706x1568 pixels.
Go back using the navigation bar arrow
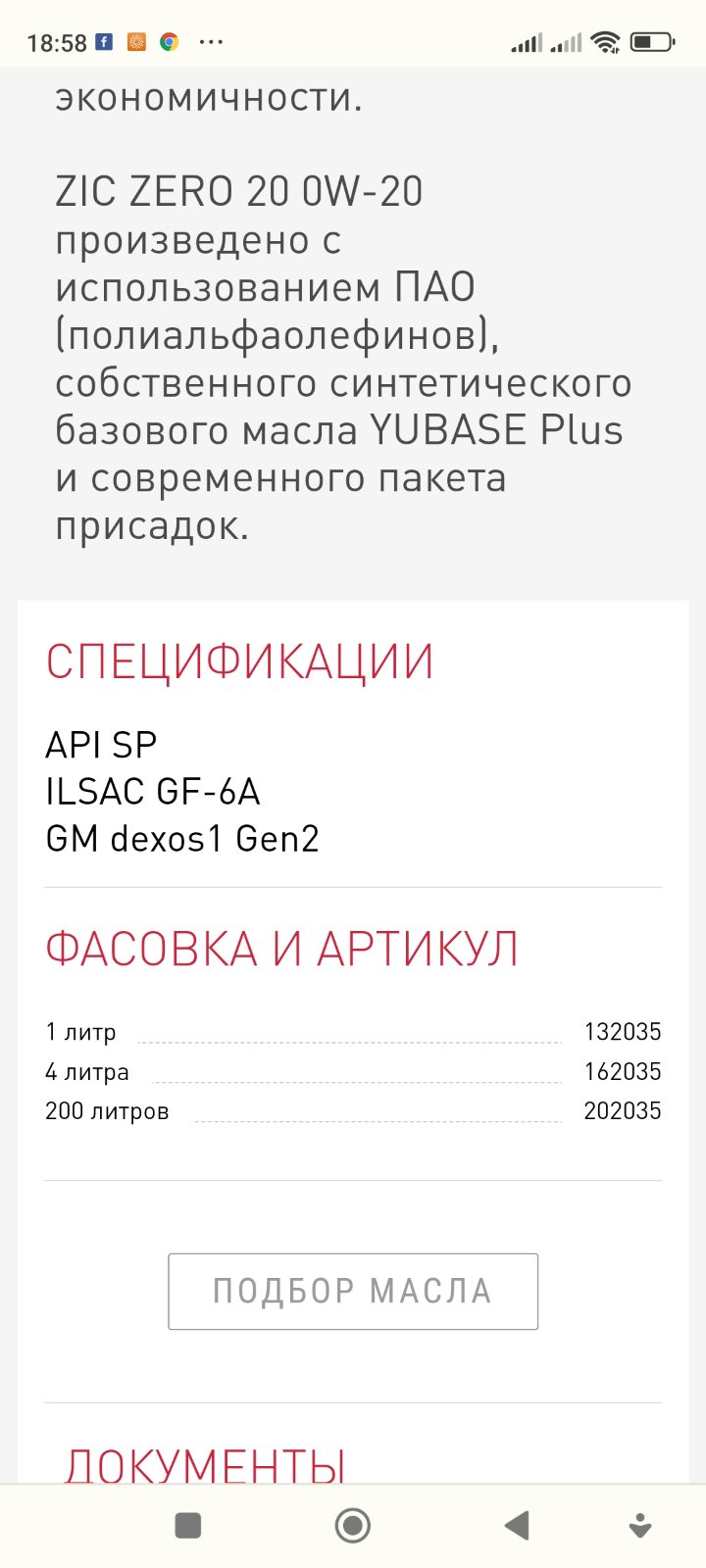coord(517,1526)
